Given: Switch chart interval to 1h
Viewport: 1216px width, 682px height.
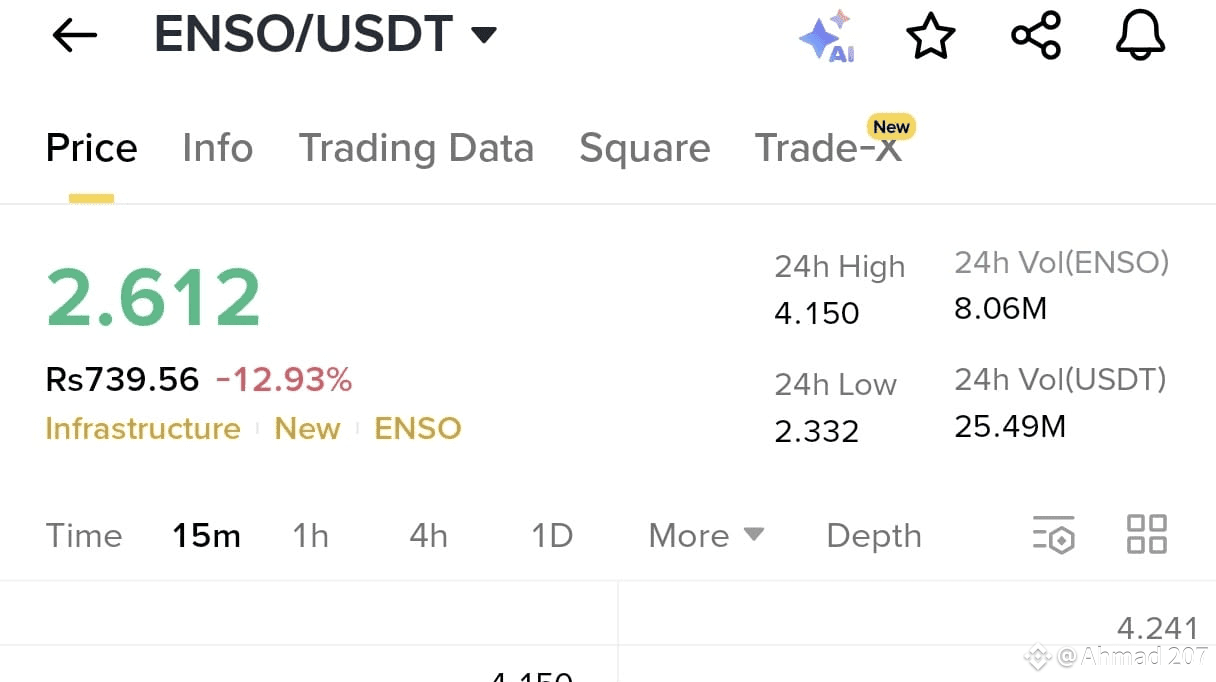Looking at the screenshot, I should click(x=310, y=536).
